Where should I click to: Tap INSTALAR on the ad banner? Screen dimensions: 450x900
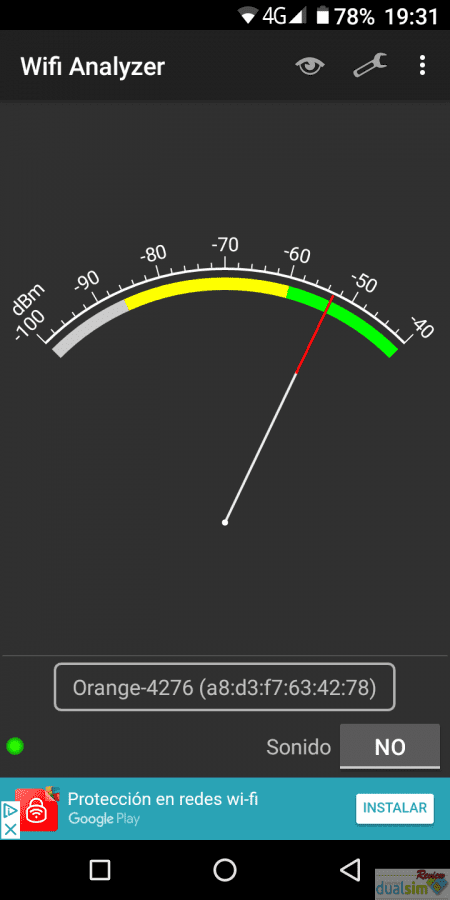click(x=395, y=808)
